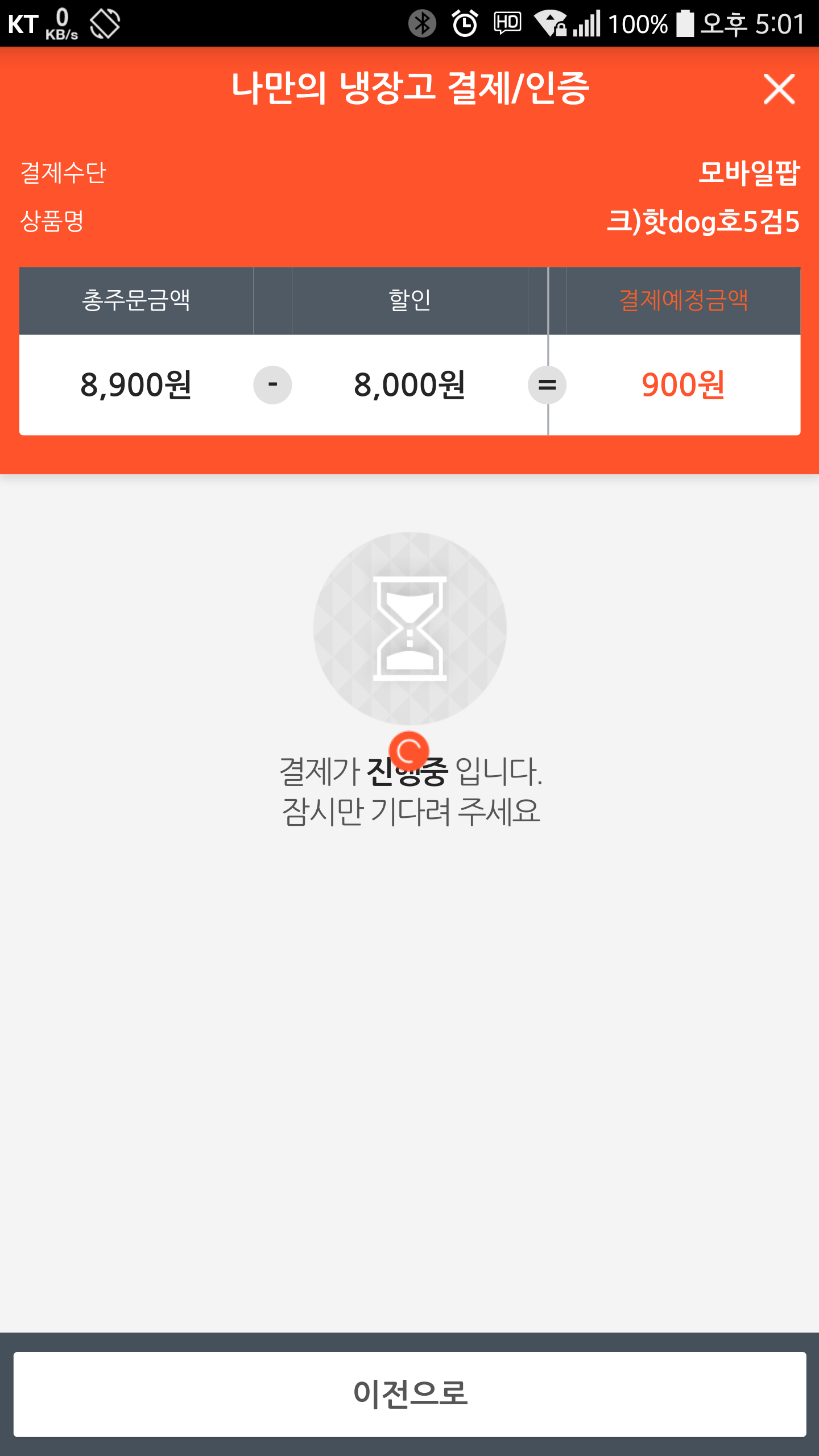Close the payment/authentication screen
This screenshot has width=819, height=1456.
click(x=779, y=89)
